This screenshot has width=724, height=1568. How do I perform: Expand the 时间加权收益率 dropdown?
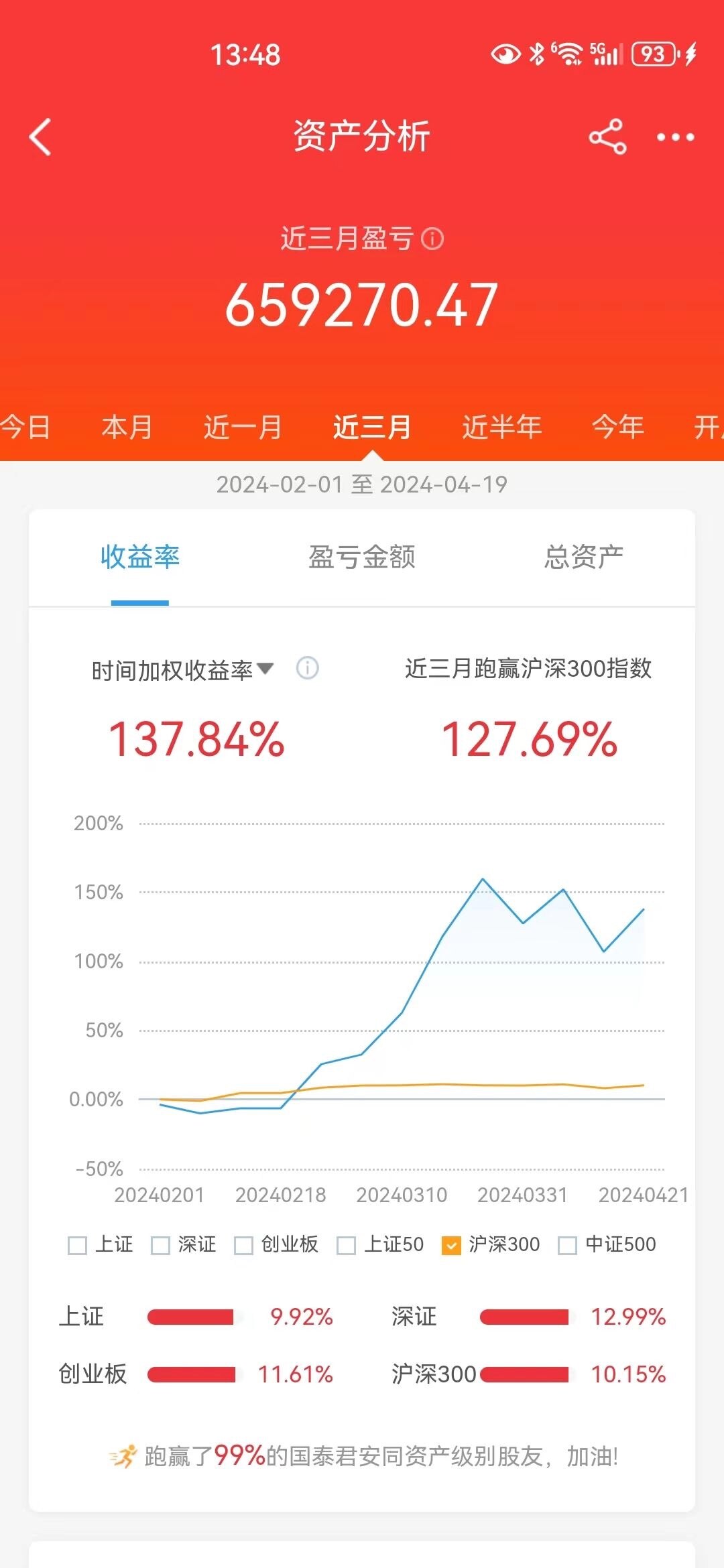[182, 669]
